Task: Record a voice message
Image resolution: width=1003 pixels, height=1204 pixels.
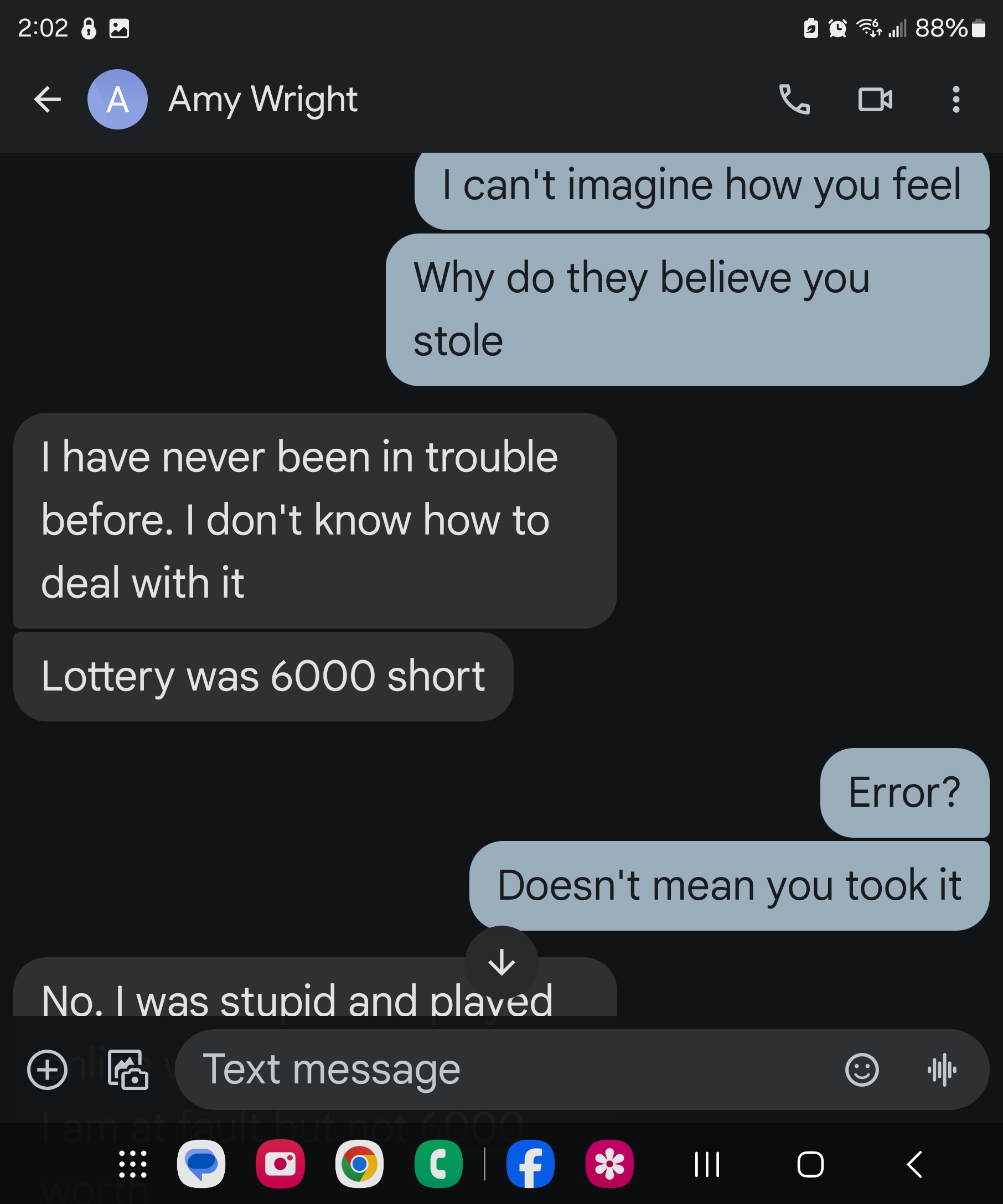Action: [942, 1069]
